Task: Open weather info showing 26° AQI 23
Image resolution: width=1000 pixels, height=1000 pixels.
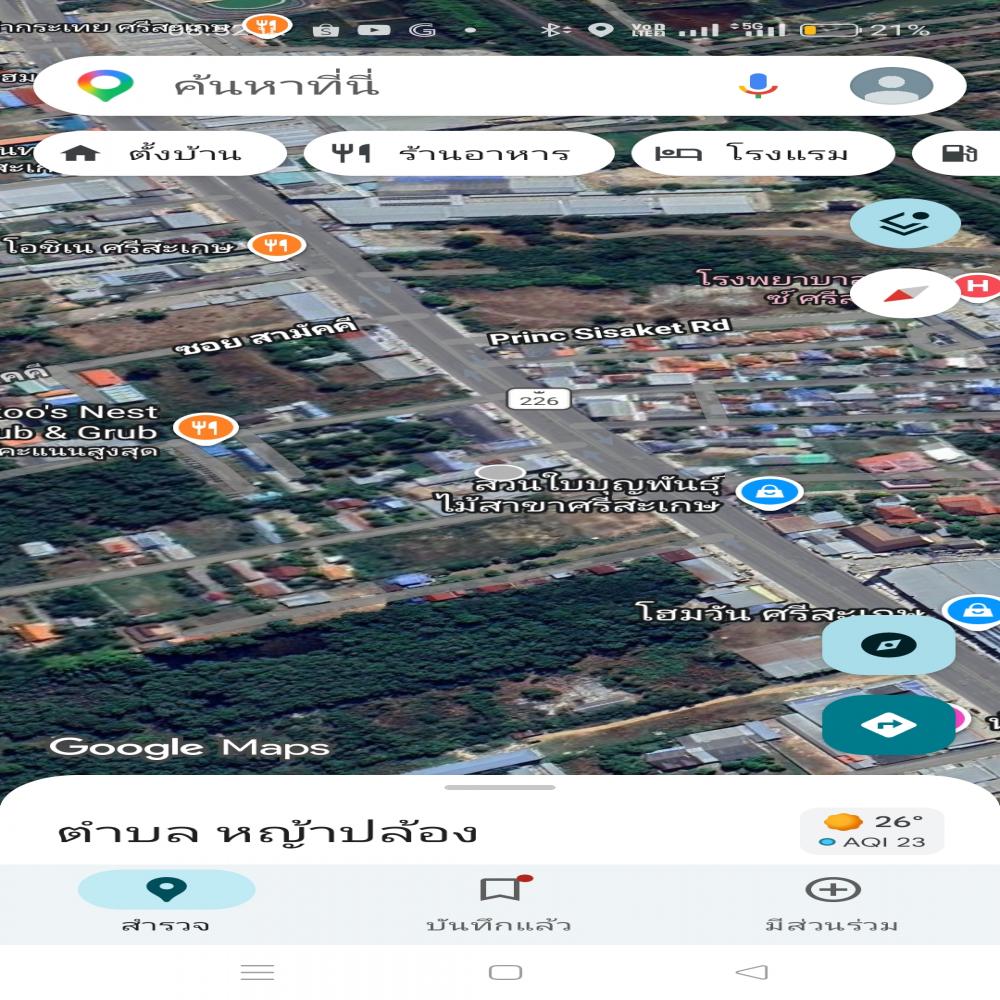Action: pyautogui.click(x=872, y=831)
